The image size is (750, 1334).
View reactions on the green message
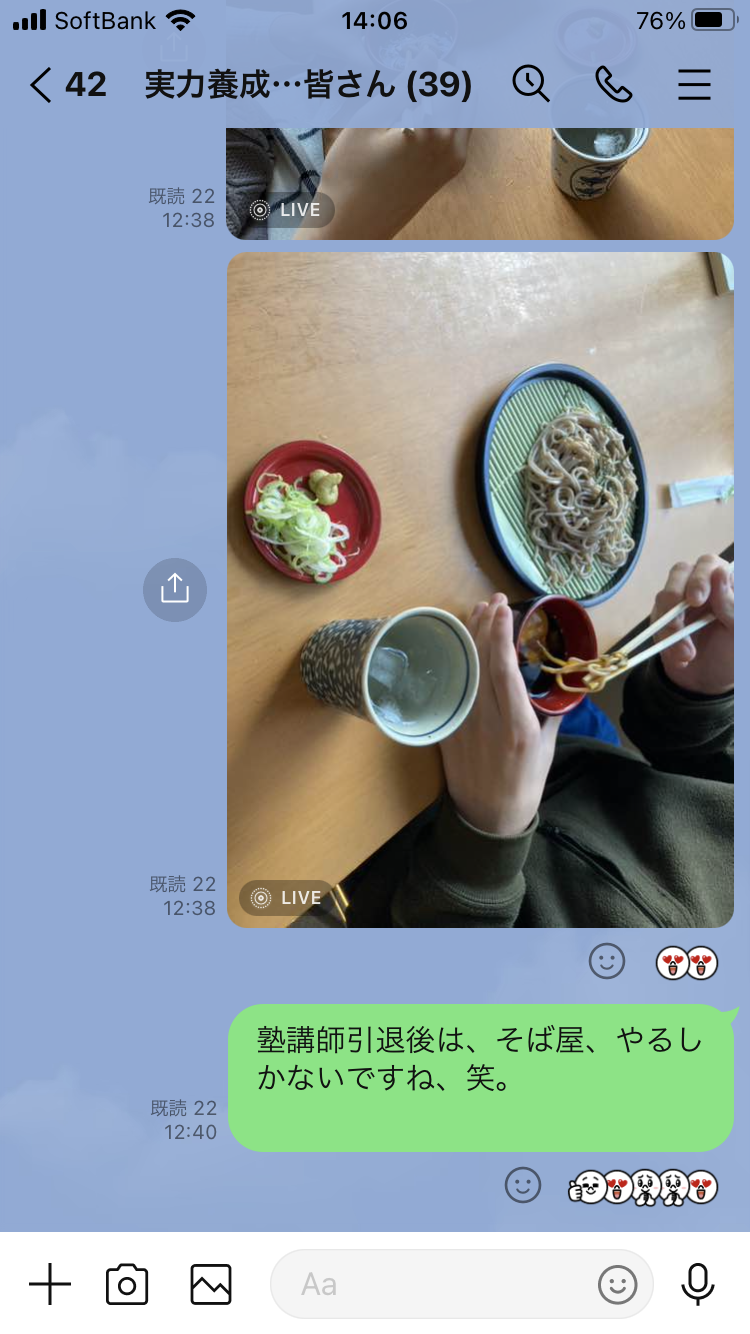[643, 1186]
